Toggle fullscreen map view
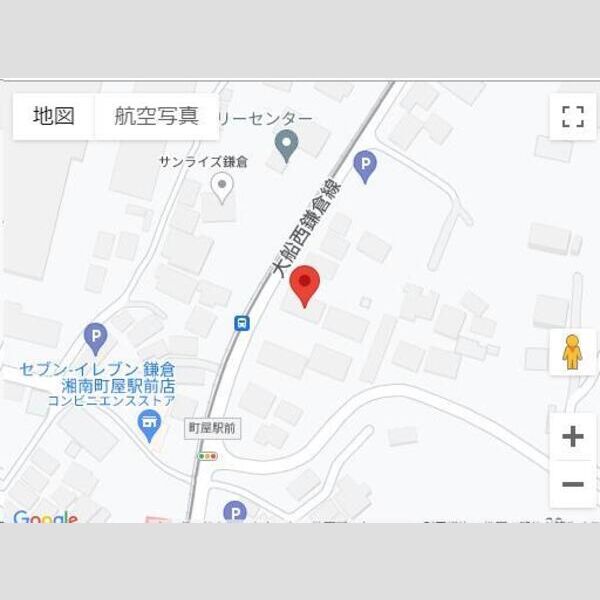Screen dimensions: 600x600 572,116
